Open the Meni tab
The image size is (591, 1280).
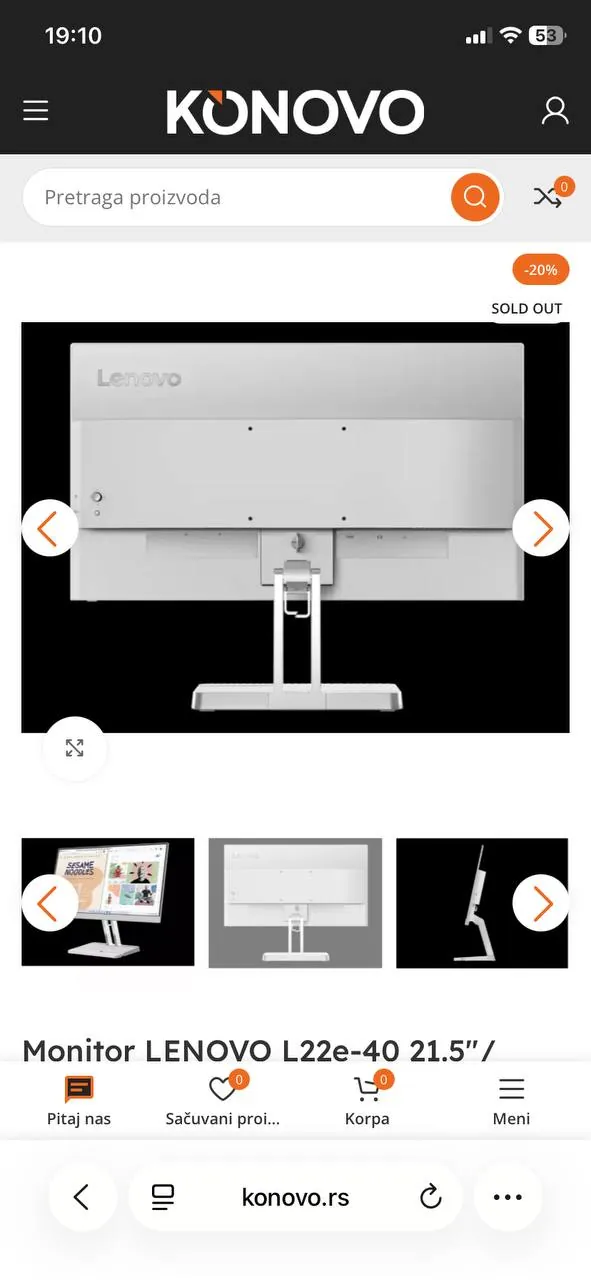[511, 1101]
